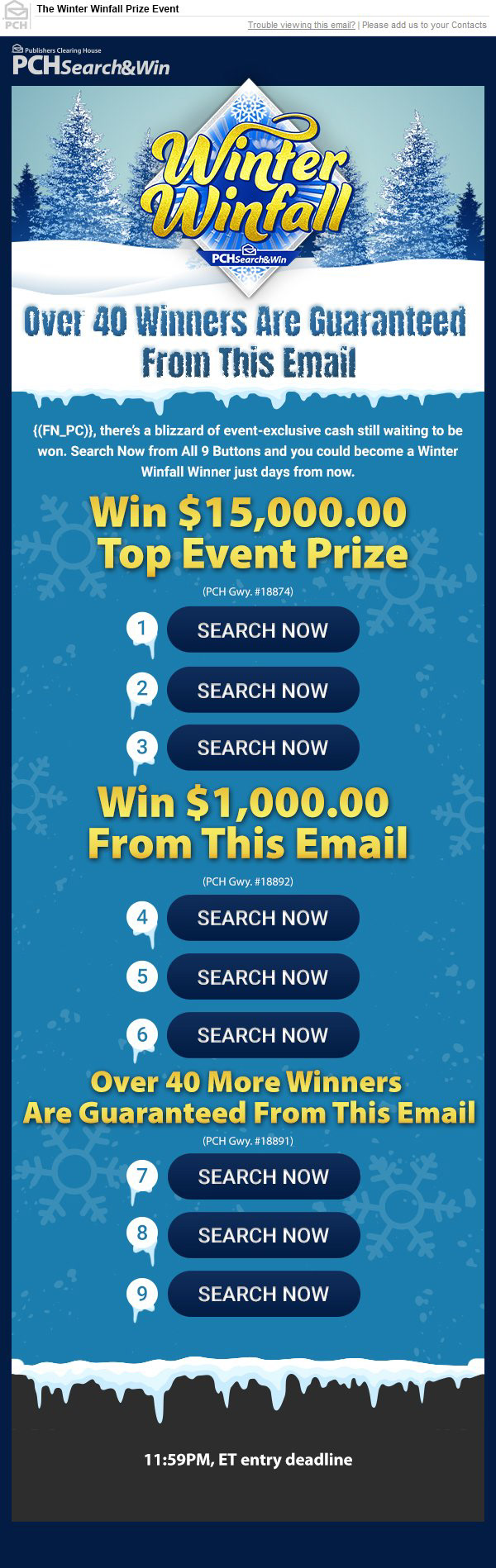
Task: Tap Search Now button number 6
Action: click(x=263, y=1035)
